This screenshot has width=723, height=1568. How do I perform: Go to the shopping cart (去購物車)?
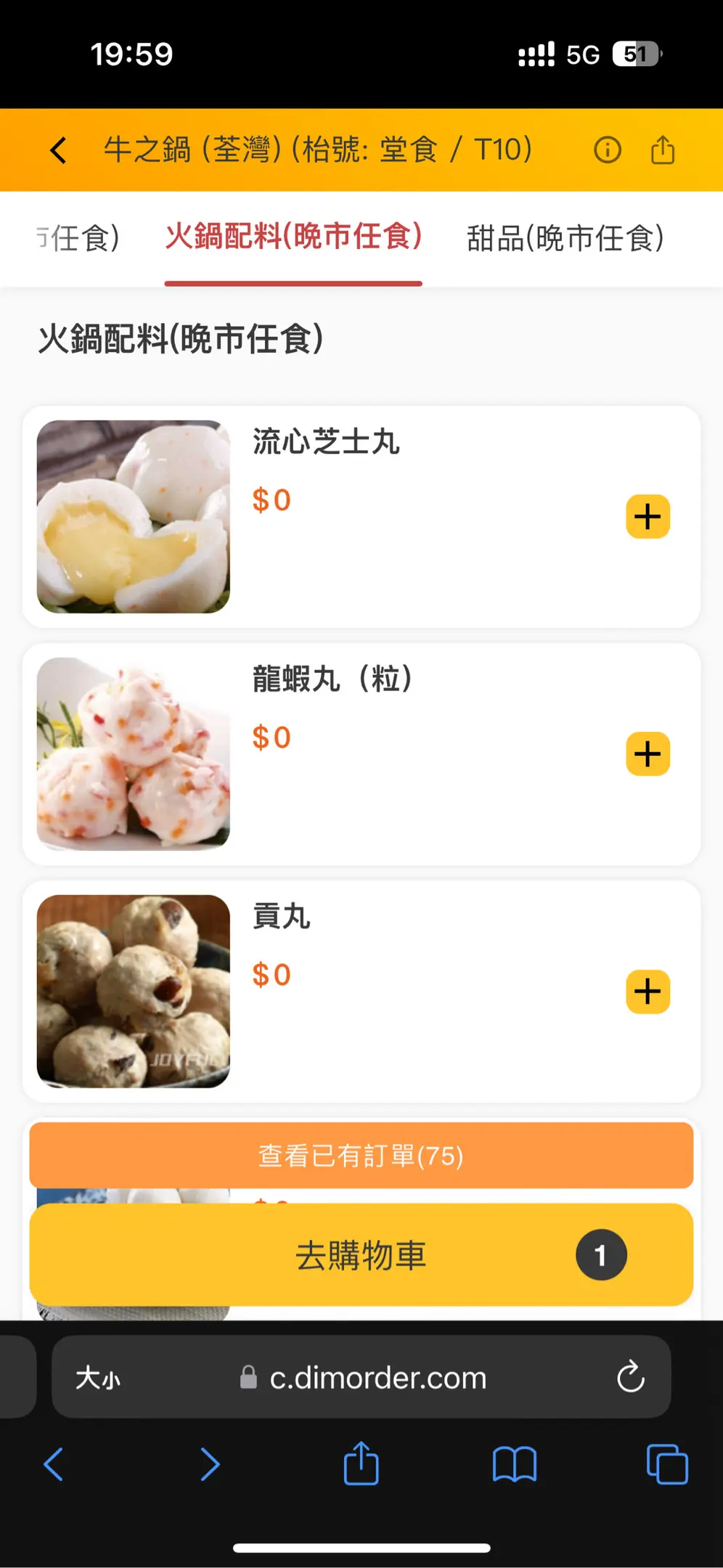361,1255
